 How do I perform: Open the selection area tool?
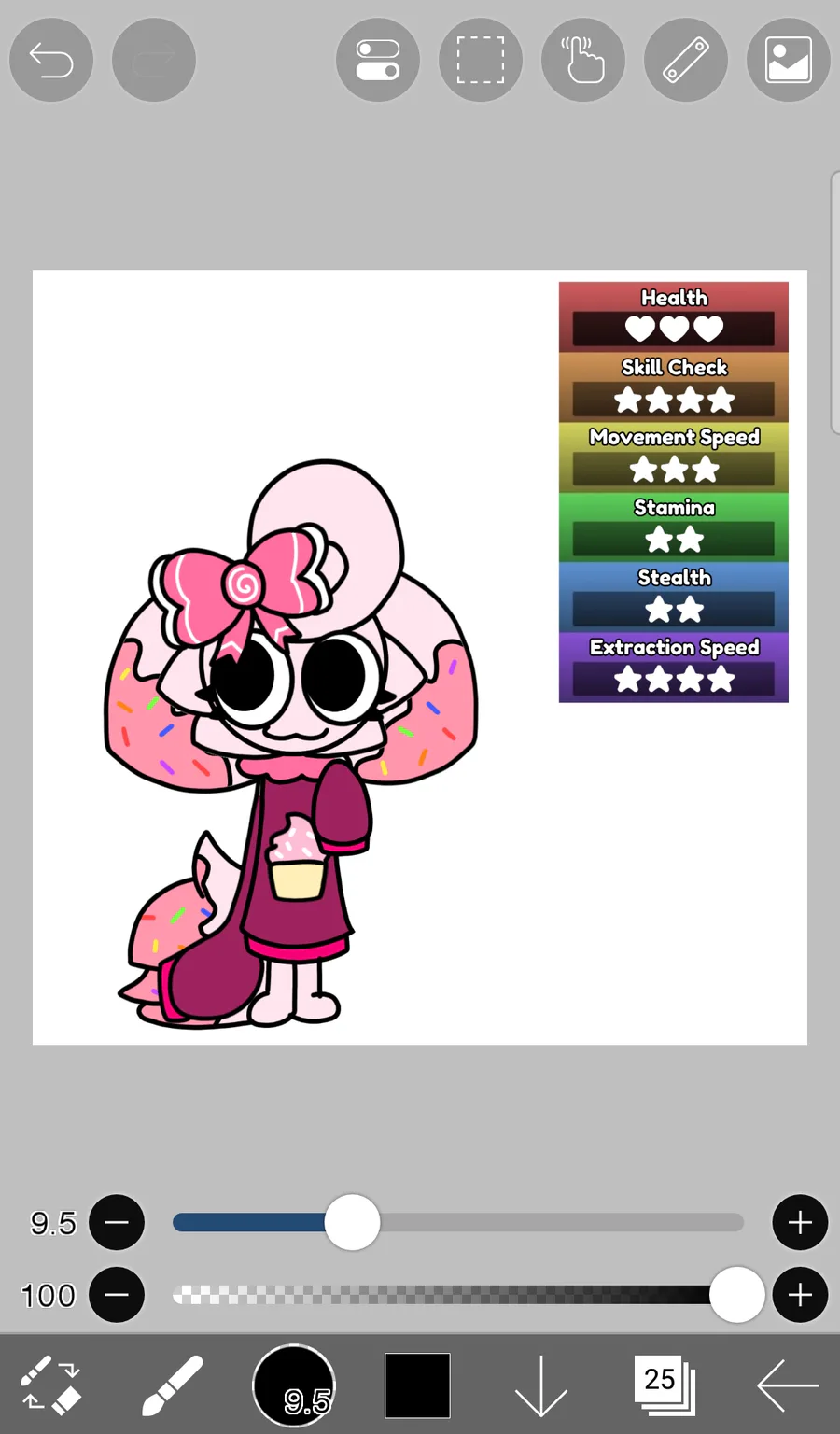[x=481, y=61]
